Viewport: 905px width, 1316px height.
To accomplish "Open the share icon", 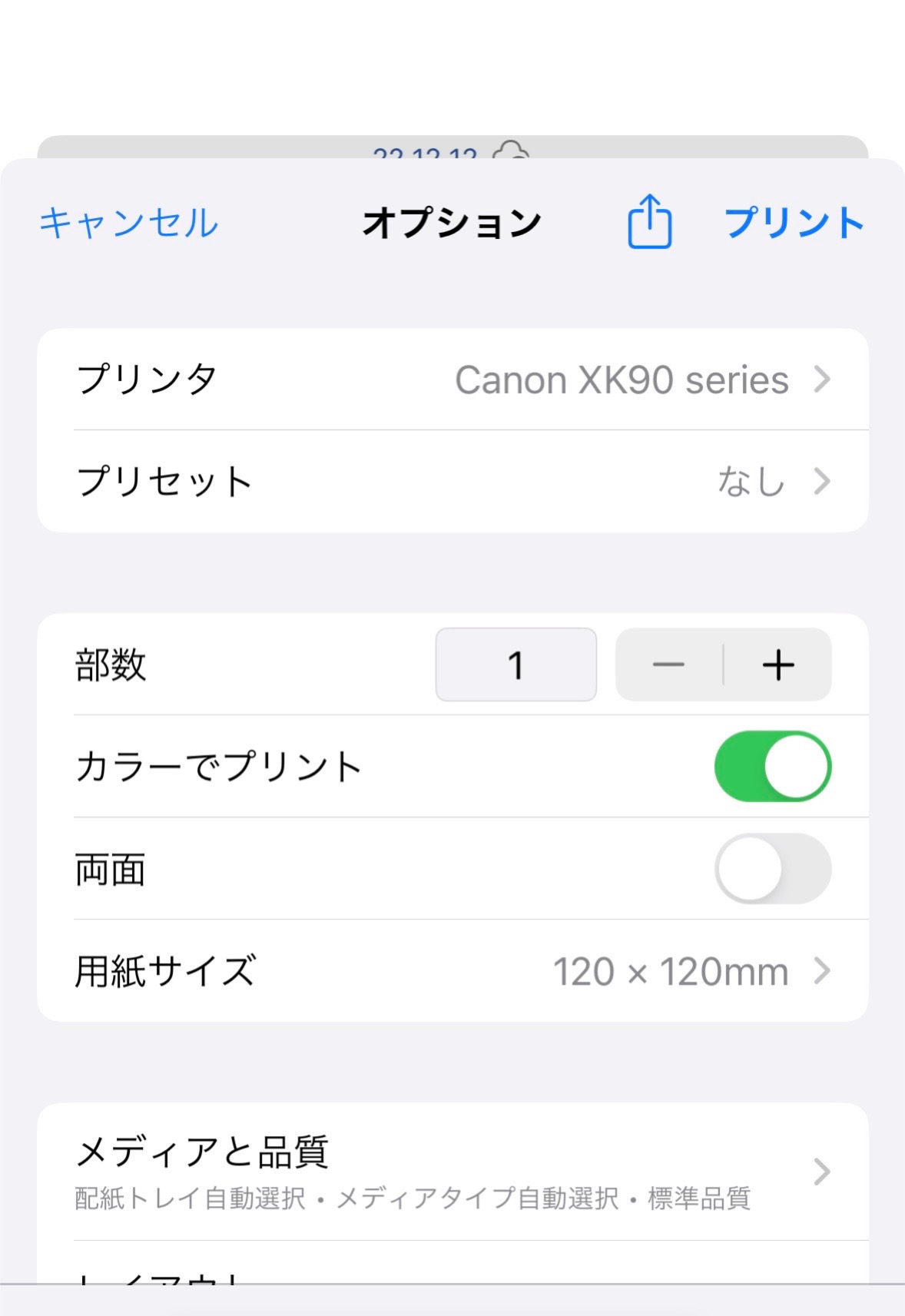I will (649, 222).
